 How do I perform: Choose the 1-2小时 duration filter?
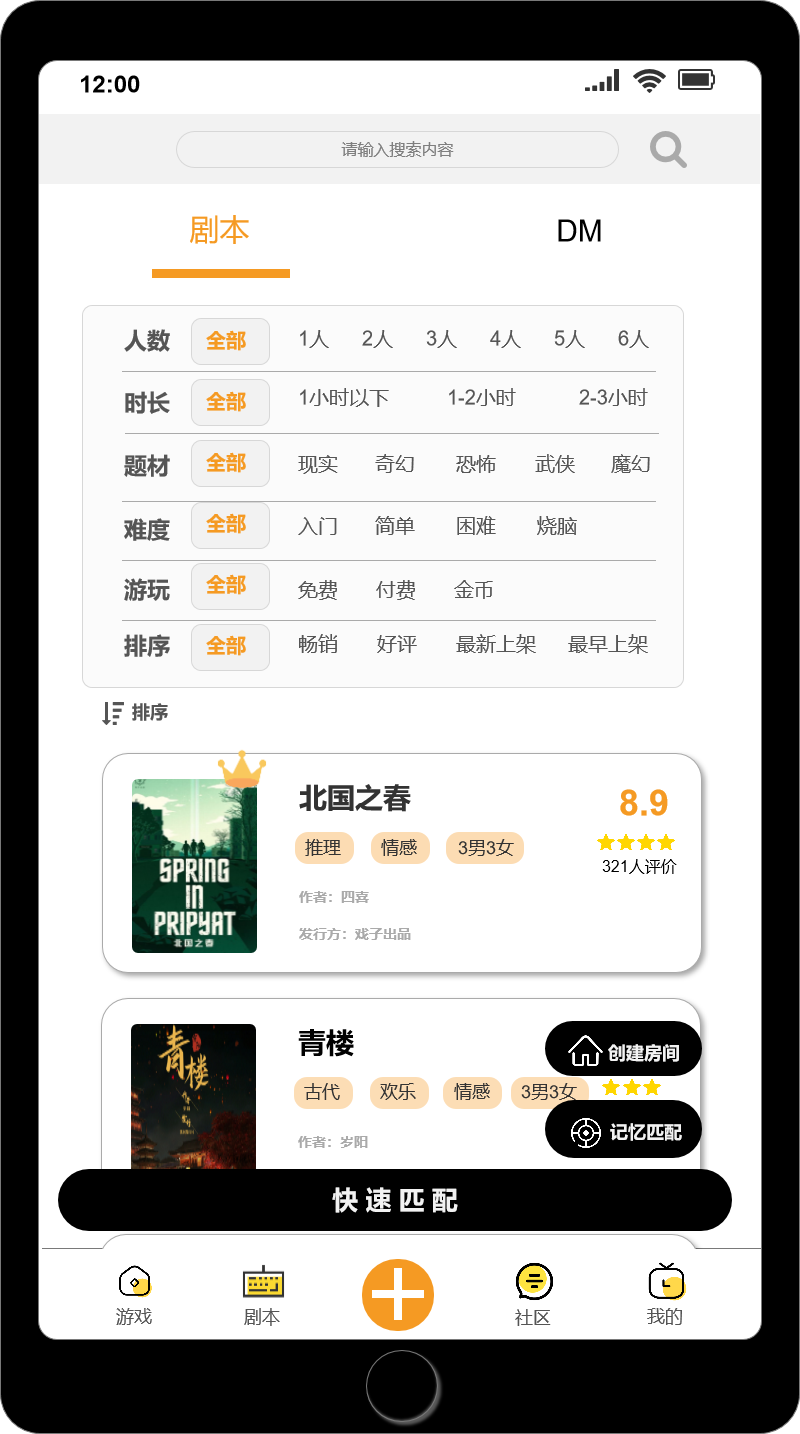click(481, 398)
